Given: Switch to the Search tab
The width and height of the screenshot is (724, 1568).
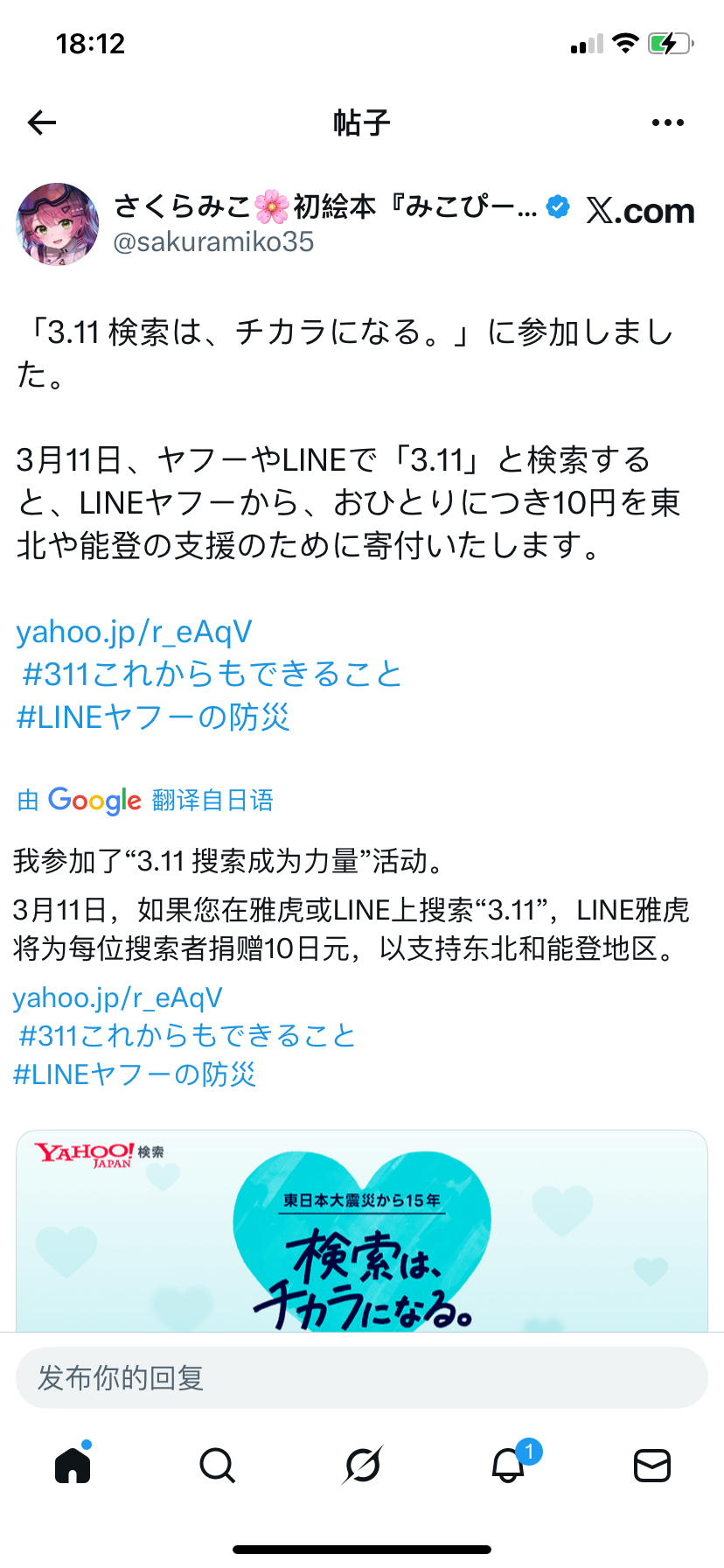Looking at the screenshot, I should coord(217,1465).
